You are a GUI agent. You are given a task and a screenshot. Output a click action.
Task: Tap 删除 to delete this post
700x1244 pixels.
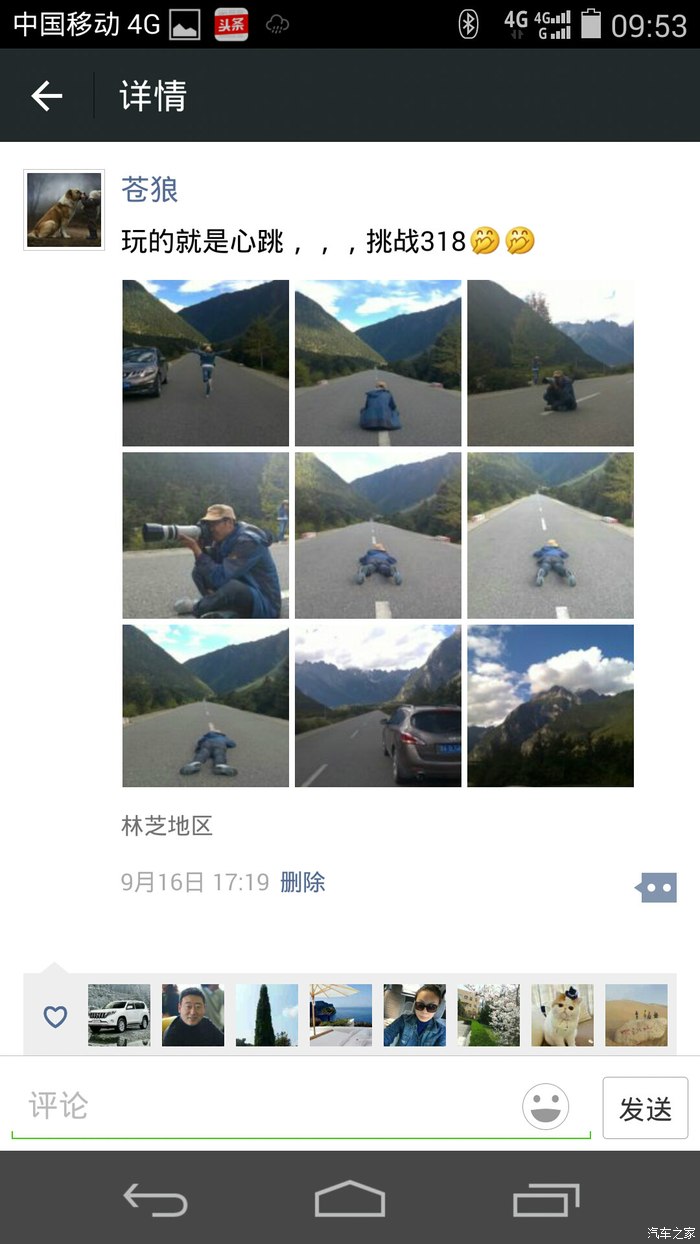(302, 882)
